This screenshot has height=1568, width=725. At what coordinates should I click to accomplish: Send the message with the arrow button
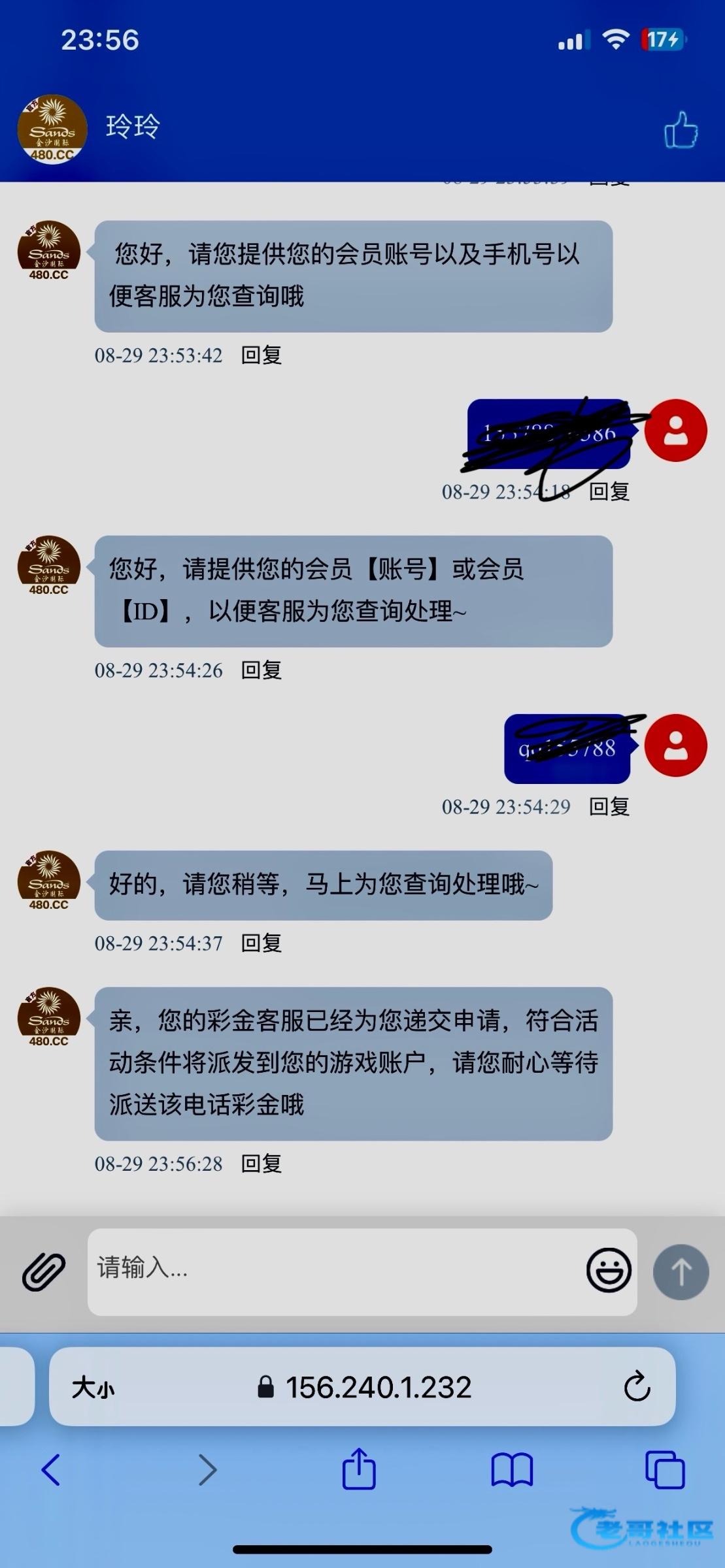681,1271
